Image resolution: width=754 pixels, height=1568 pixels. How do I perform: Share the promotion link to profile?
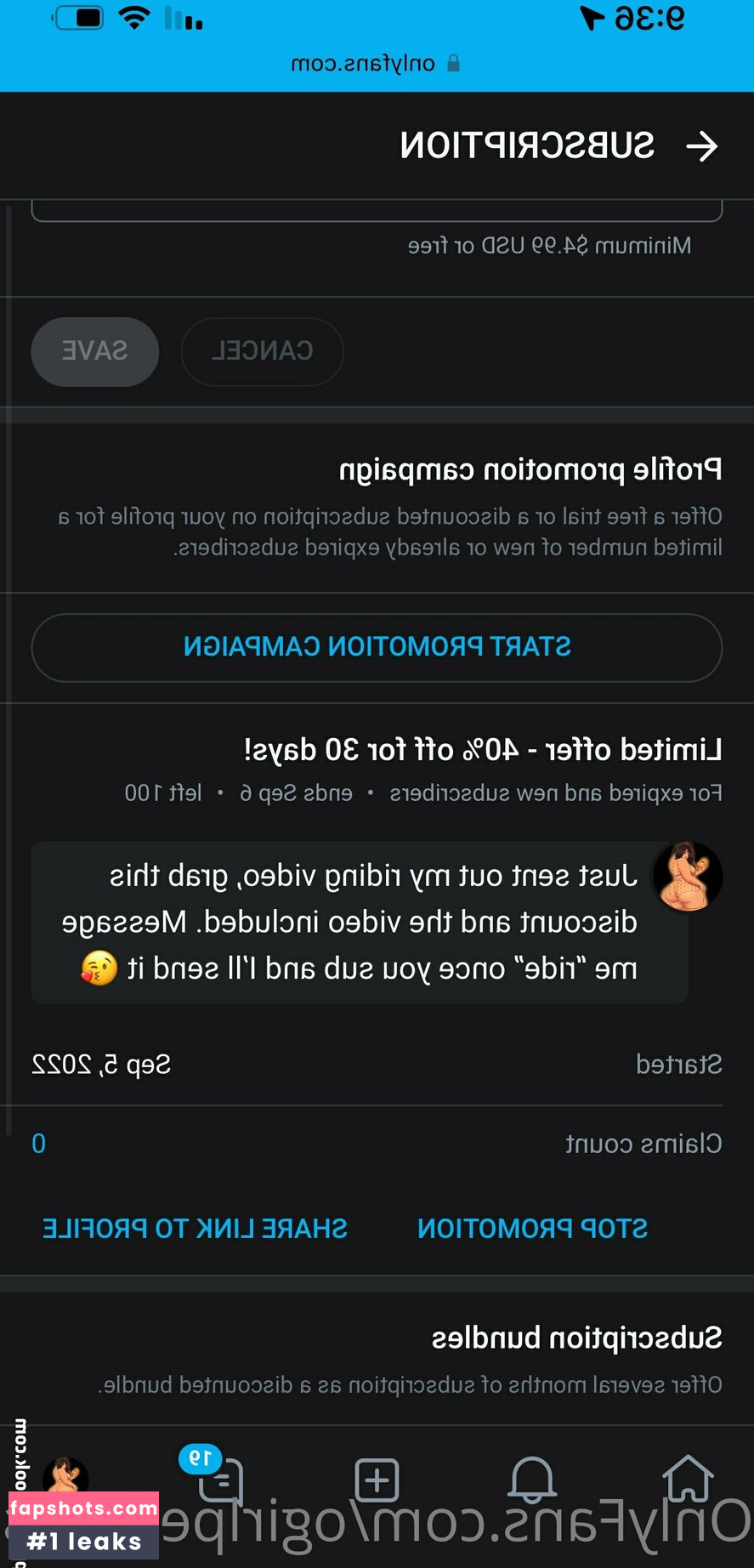pos(195,1229)
